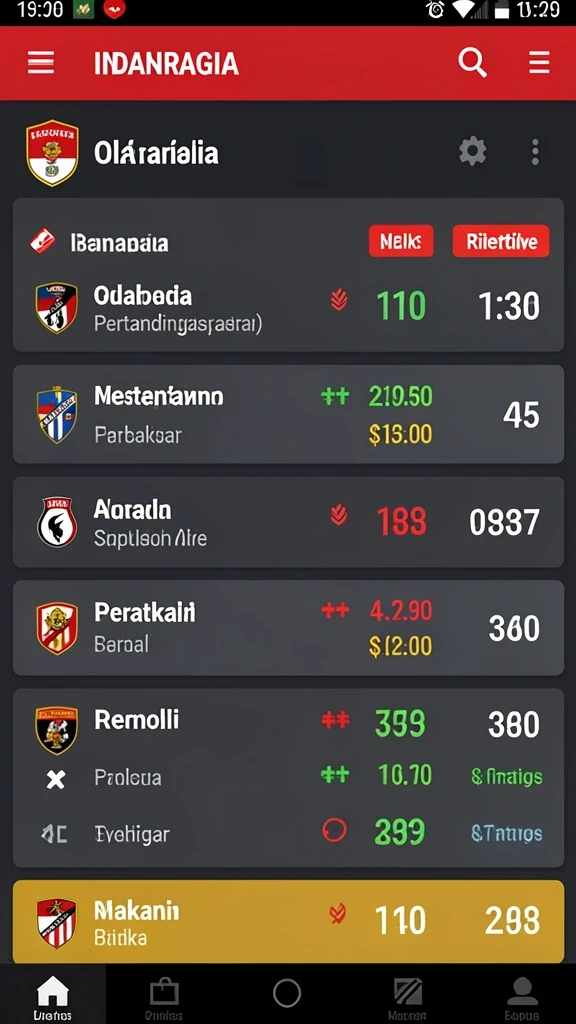Switch to the home tab
576x1024 pixels.
[53, 996]
